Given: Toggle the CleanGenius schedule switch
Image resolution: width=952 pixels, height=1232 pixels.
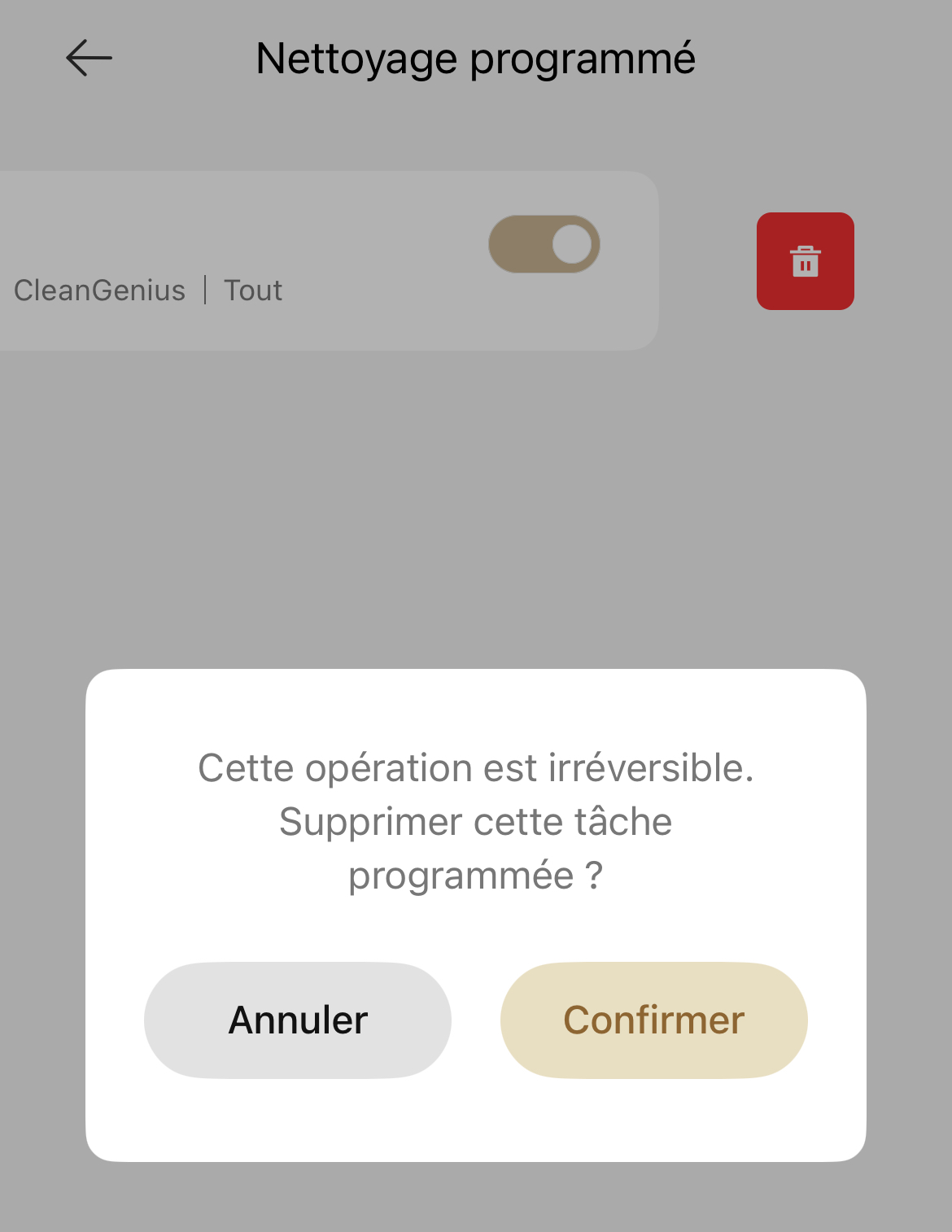Looking at the screenshot, I should (x=544, y=244).
